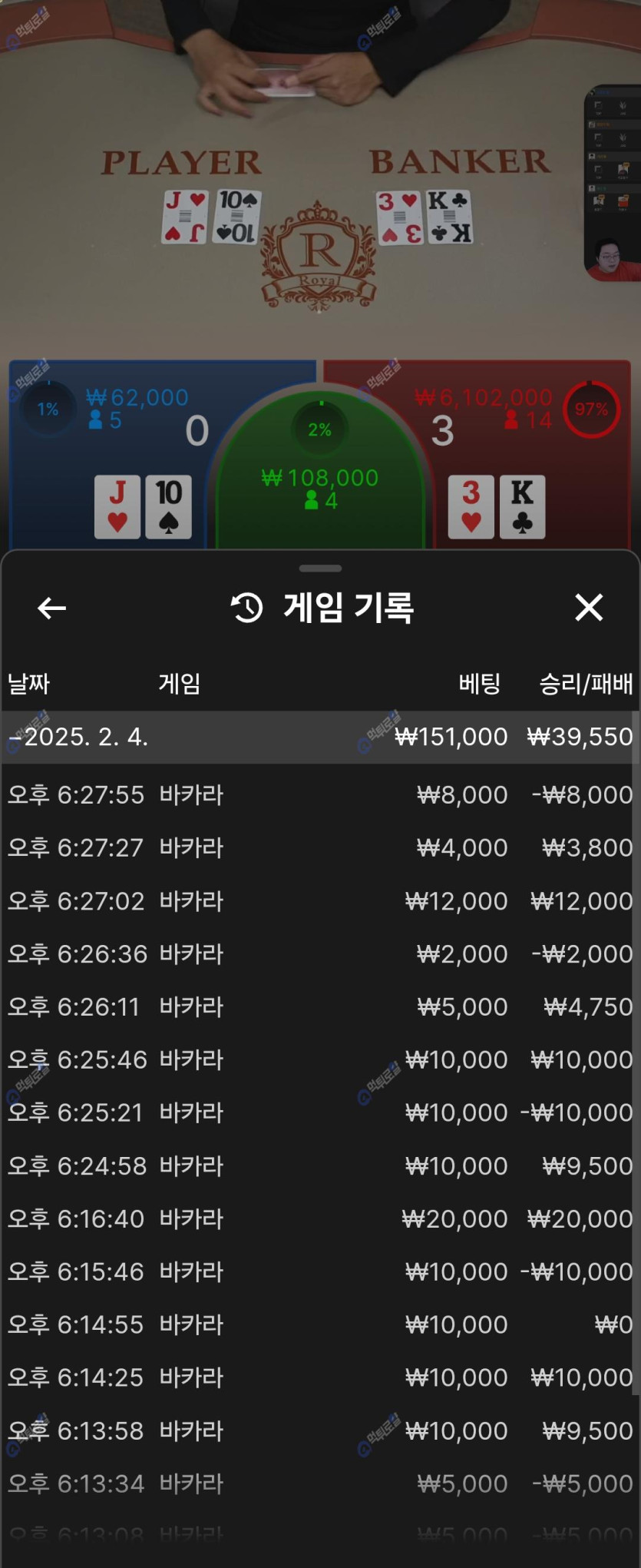Open the 오후 6:27:55 baccarat record
The image size is (641, 1568).
pos(319,794)
